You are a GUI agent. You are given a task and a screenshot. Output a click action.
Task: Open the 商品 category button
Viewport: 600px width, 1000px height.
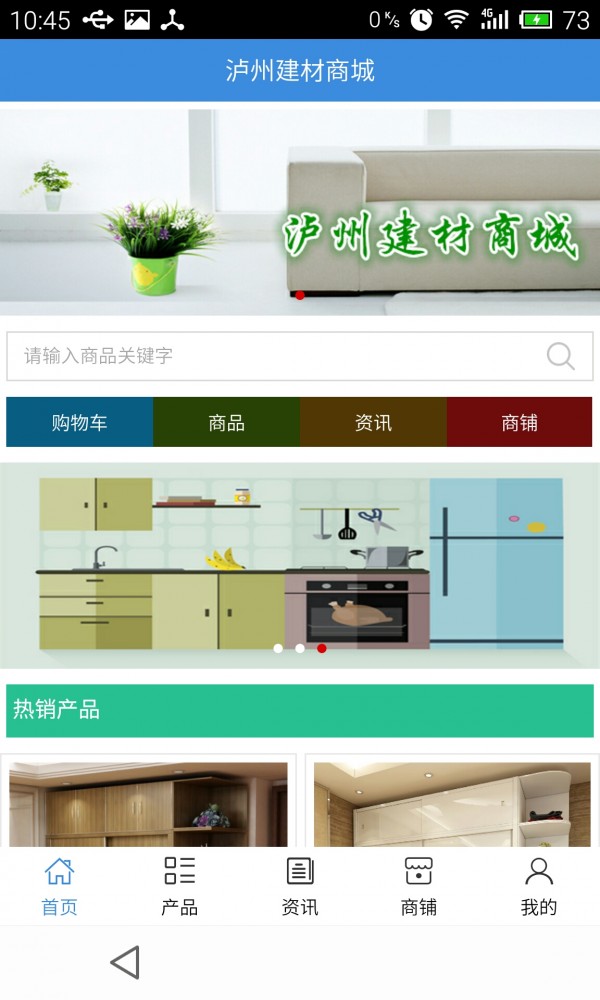[226, 422]
